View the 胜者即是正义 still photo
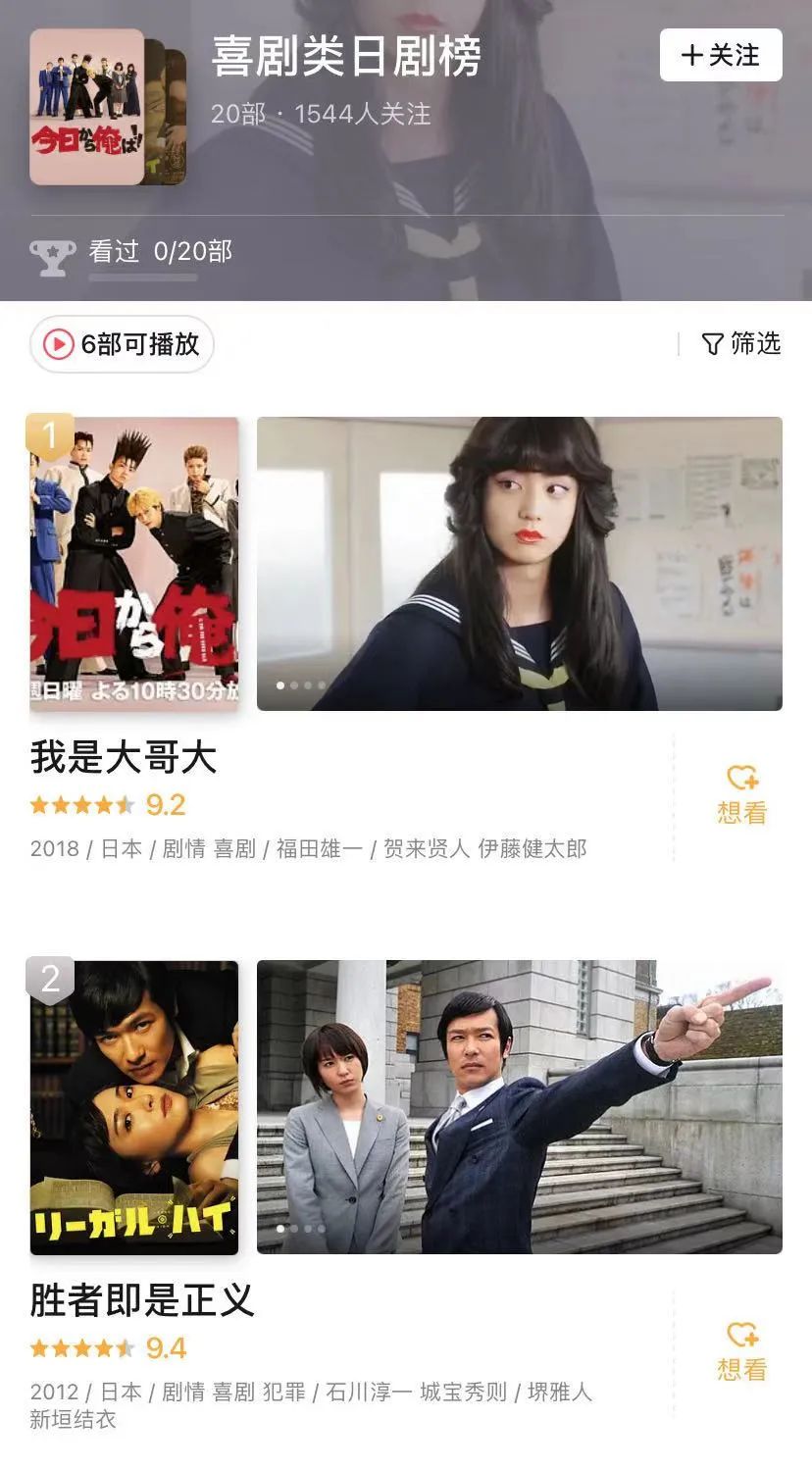This screenshot has width=812, height=1469. (519, 1106)
